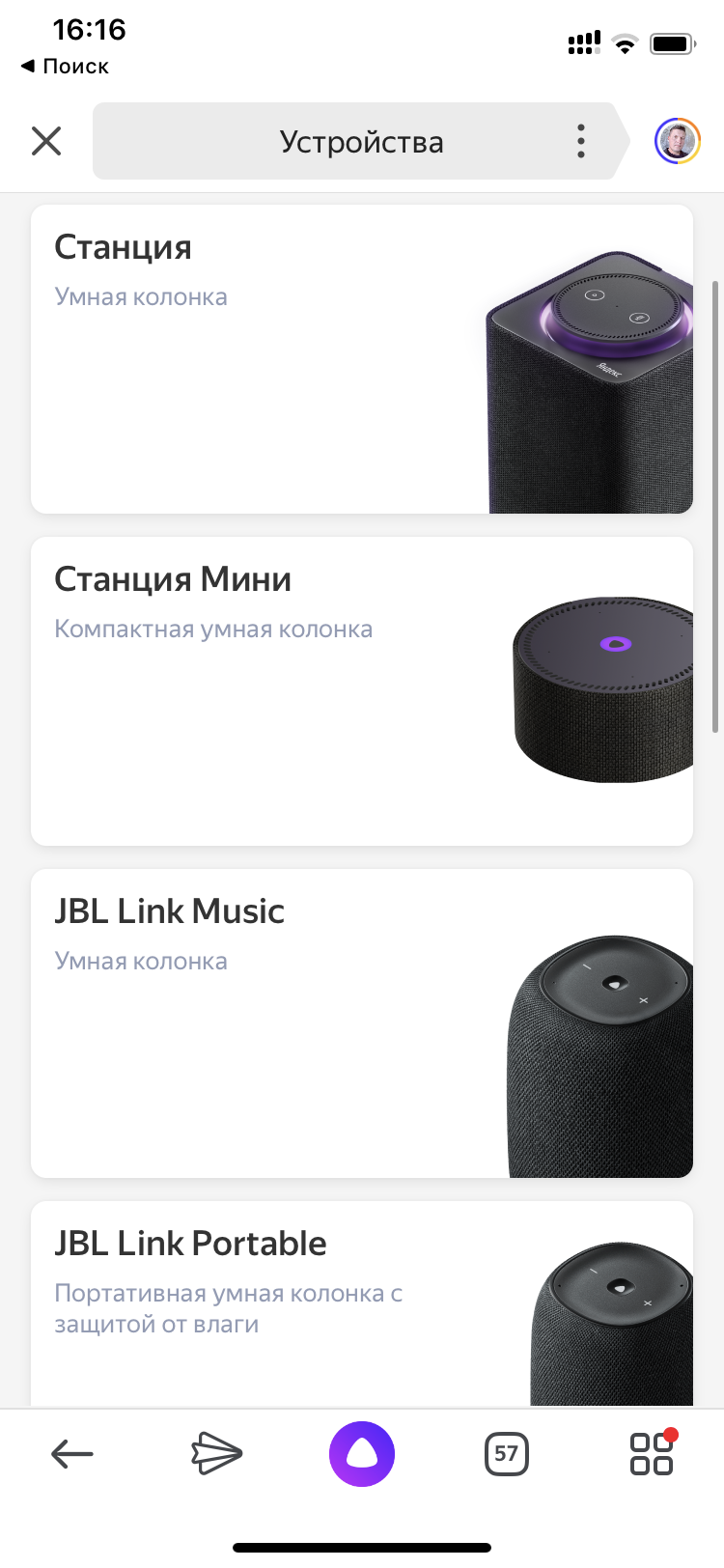Tap the share arrow icon in bottom bar
724x1568 pixels.
tap(216, 1453)
